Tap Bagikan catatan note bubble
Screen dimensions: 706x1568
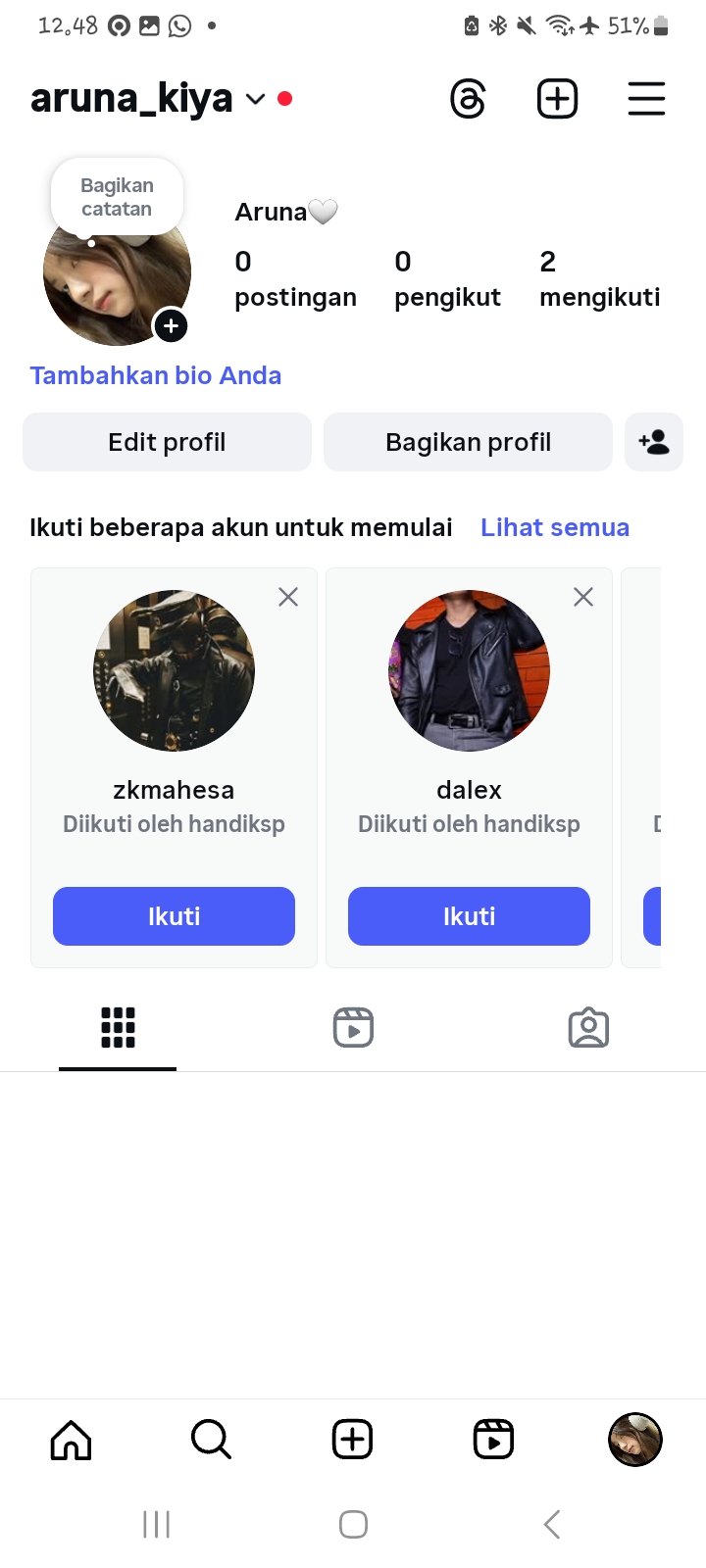pyautogui.click(x=117, y=197)
